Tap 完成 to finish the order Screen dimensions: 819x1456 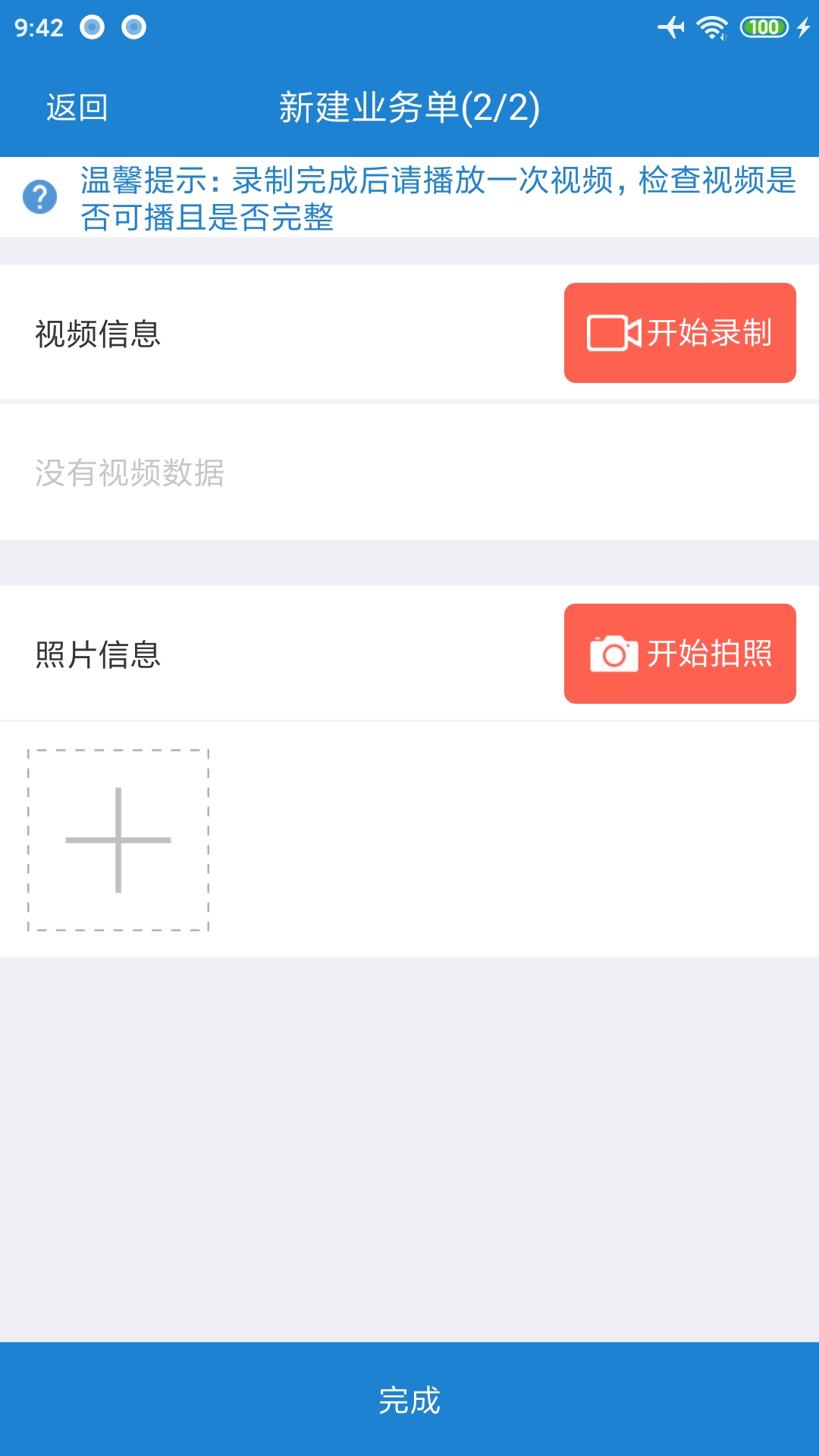[x=409, y=1399]
